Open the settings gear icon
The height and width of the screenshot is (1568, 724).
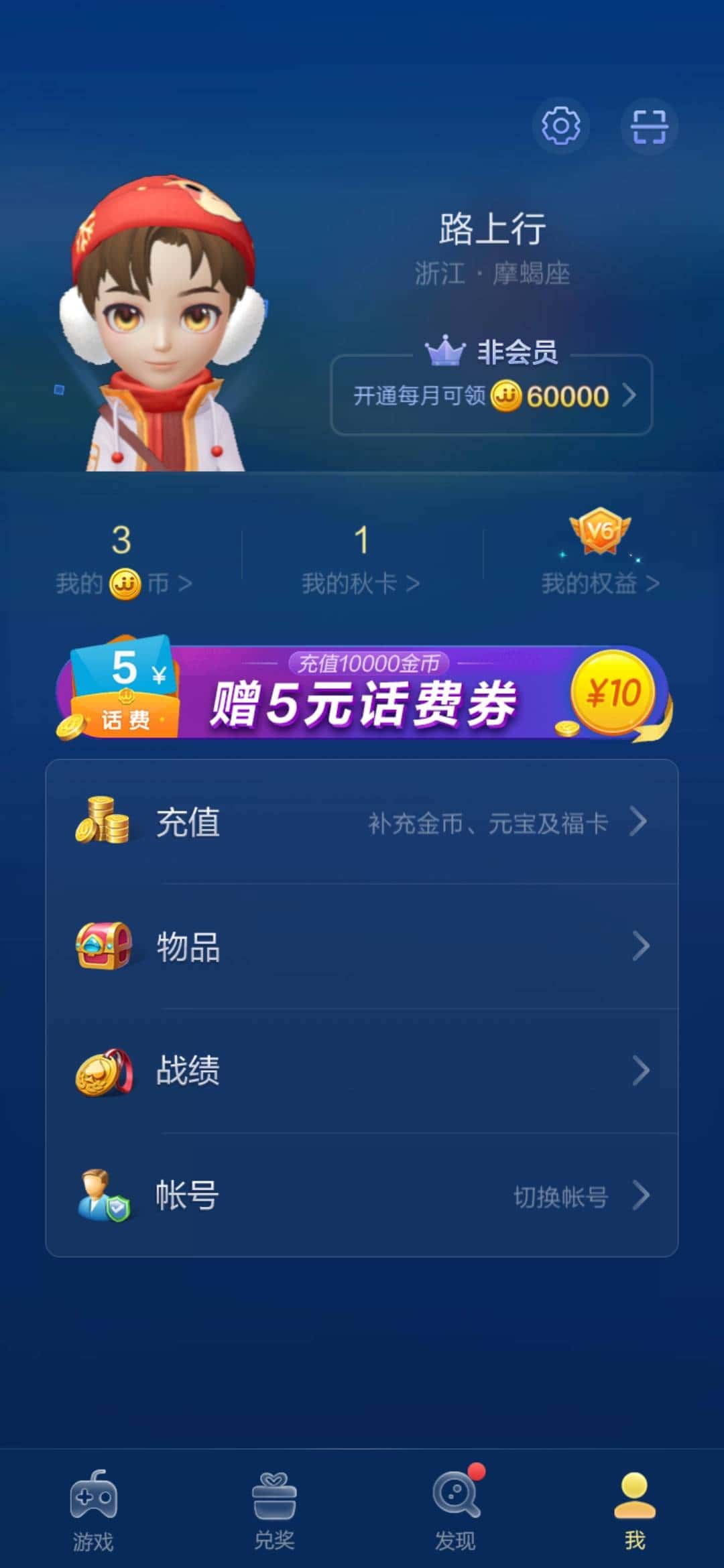tap(562, 126)
